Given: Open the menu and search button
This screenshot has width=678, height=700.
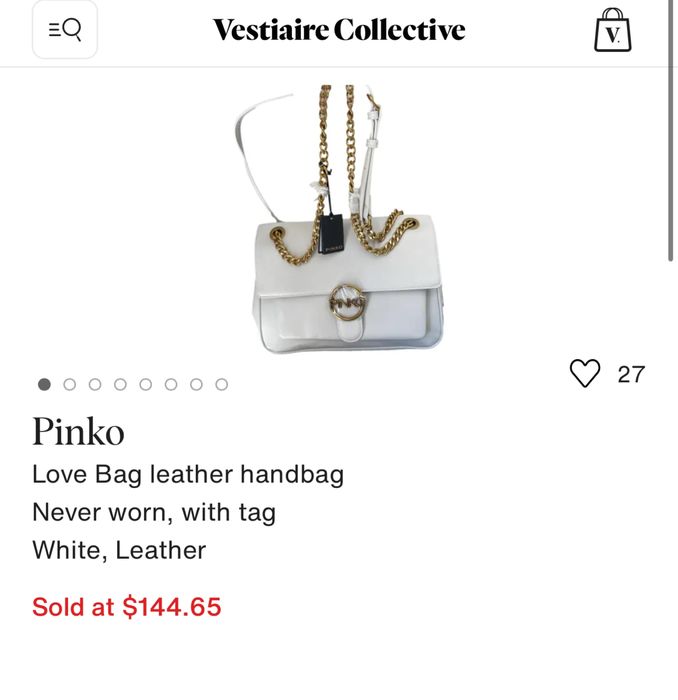Looking at the screenshot, I should point(65,30).
